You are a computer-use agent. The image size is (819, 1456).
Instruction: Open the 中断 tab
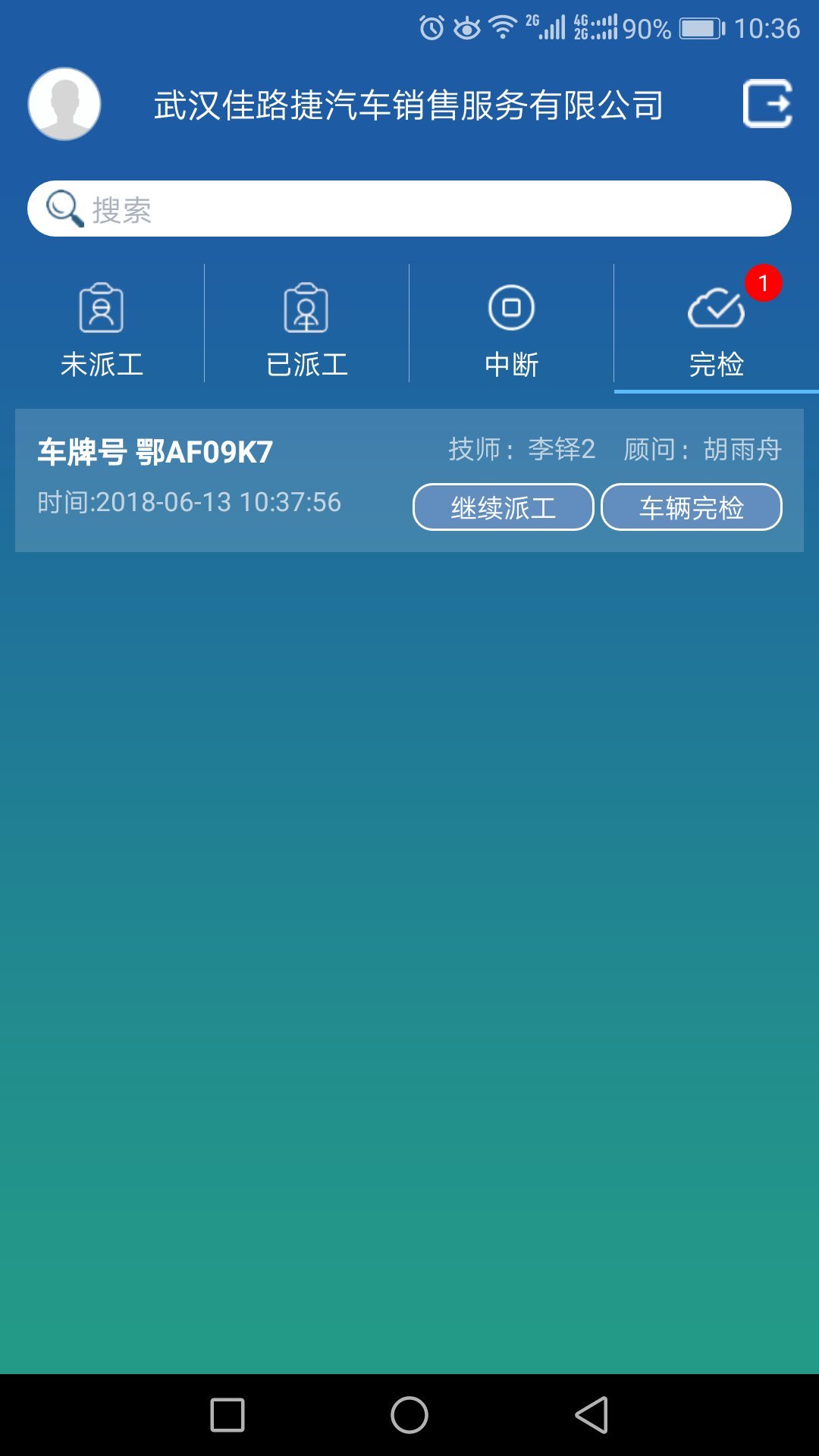pos(511,328)
